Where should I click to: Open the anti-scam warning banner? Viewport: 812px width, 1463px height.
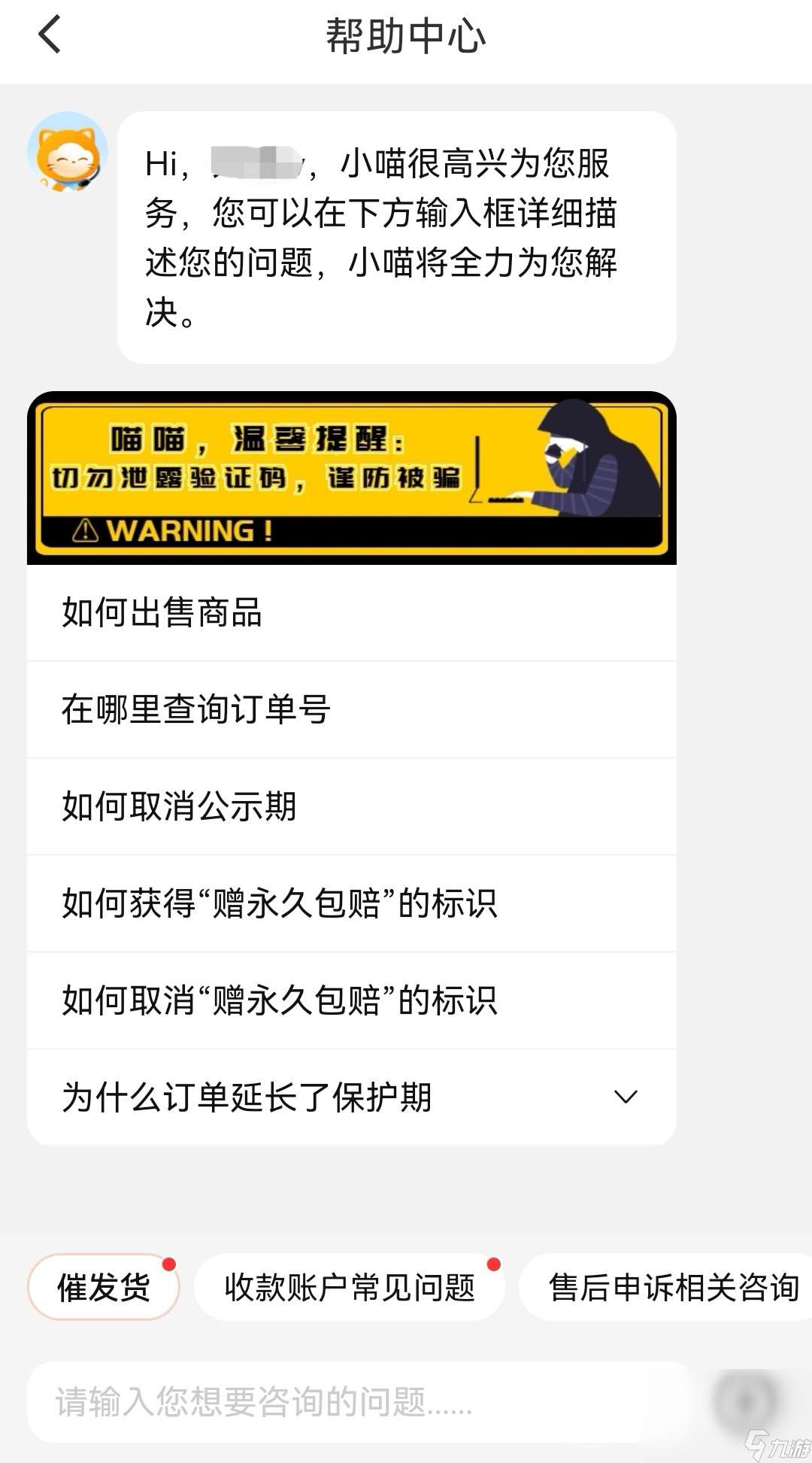click(x=352, y=477)
